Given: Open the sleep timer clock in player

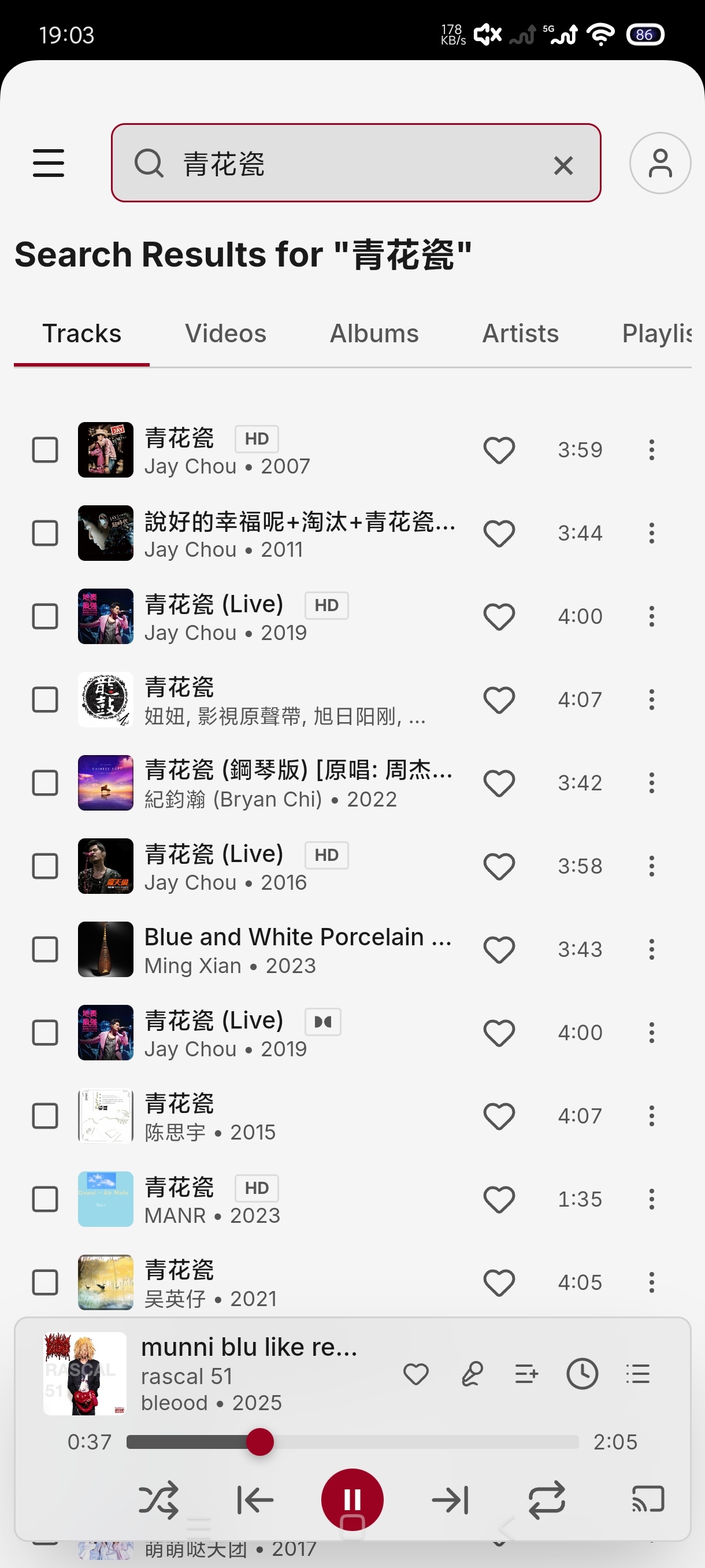Looking at the screenshot, I should tap(582, 1374).
